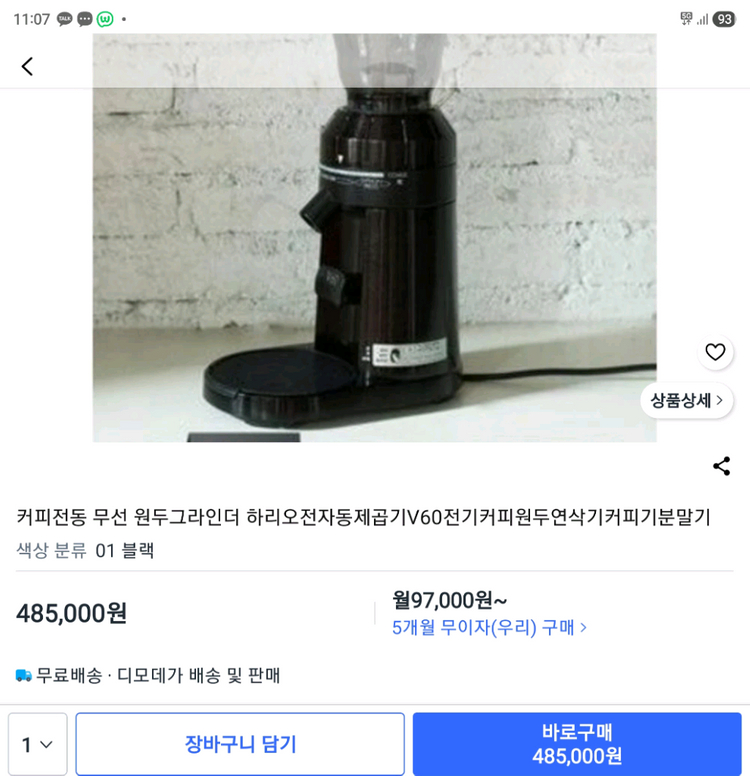Viewport: 750px width, 776px height.
Task: Tap the signal strength icon in the status bar
Action: tap(702, 17)
